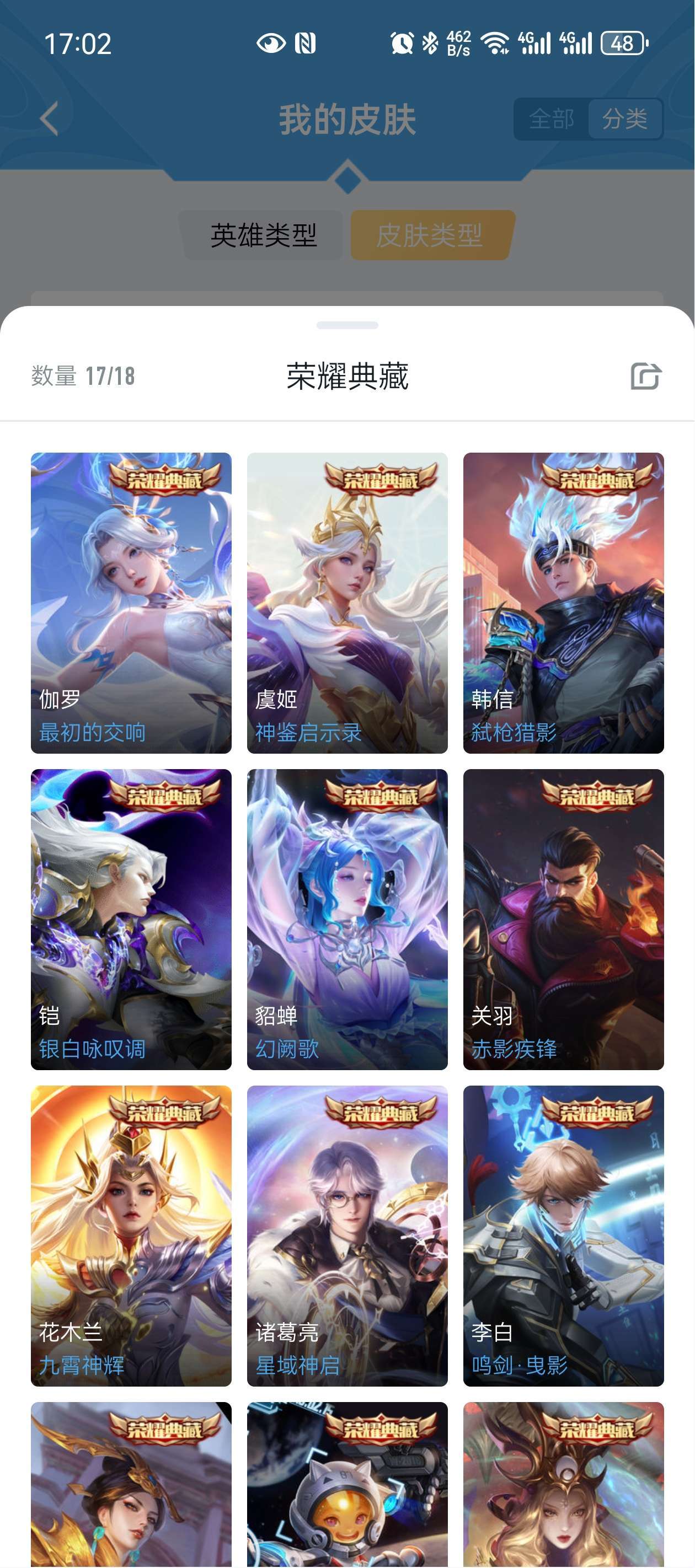
Task: View 花木兰 九霄神辉 skin card
Action: [131, 1236]
